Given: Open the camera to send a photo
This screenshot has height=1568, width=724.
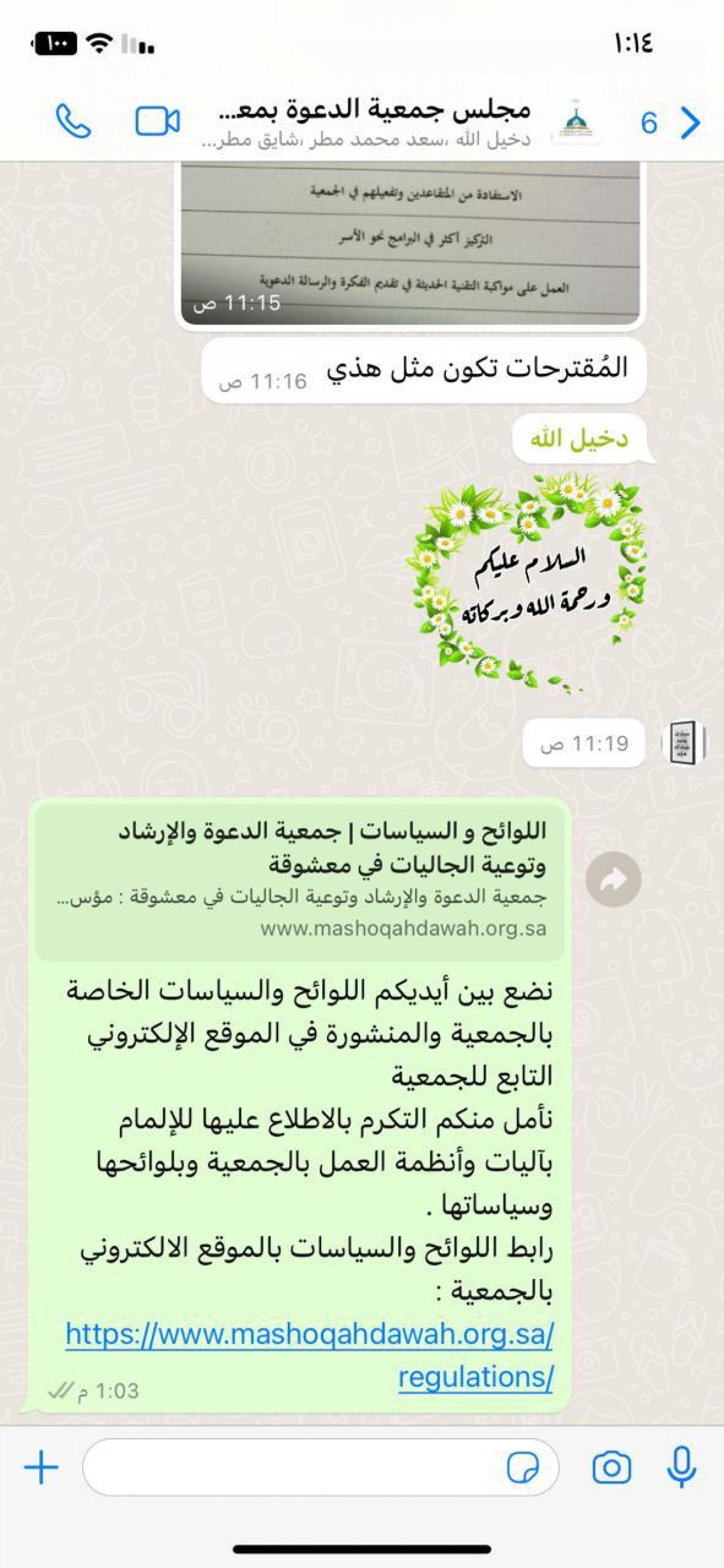Looking at the screenshot, I should click(x=611, y=1468).
